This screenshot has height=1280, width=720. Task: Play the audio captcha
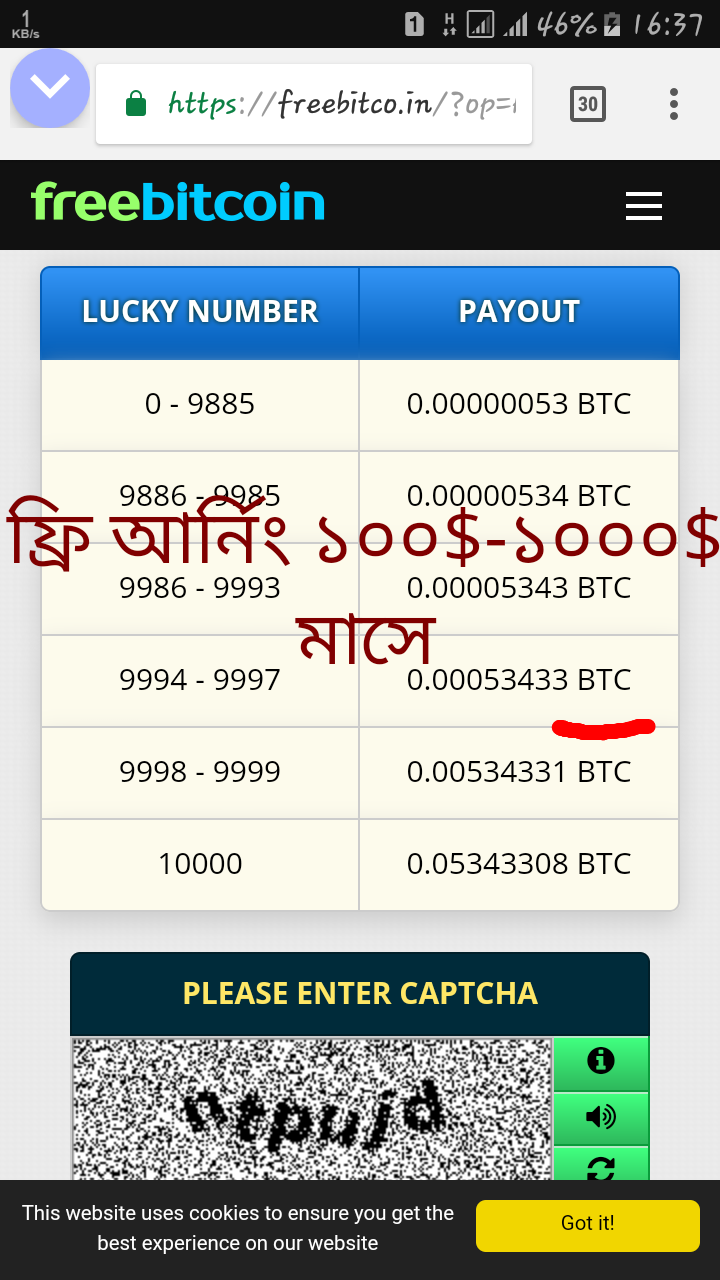pos(601,1116)
